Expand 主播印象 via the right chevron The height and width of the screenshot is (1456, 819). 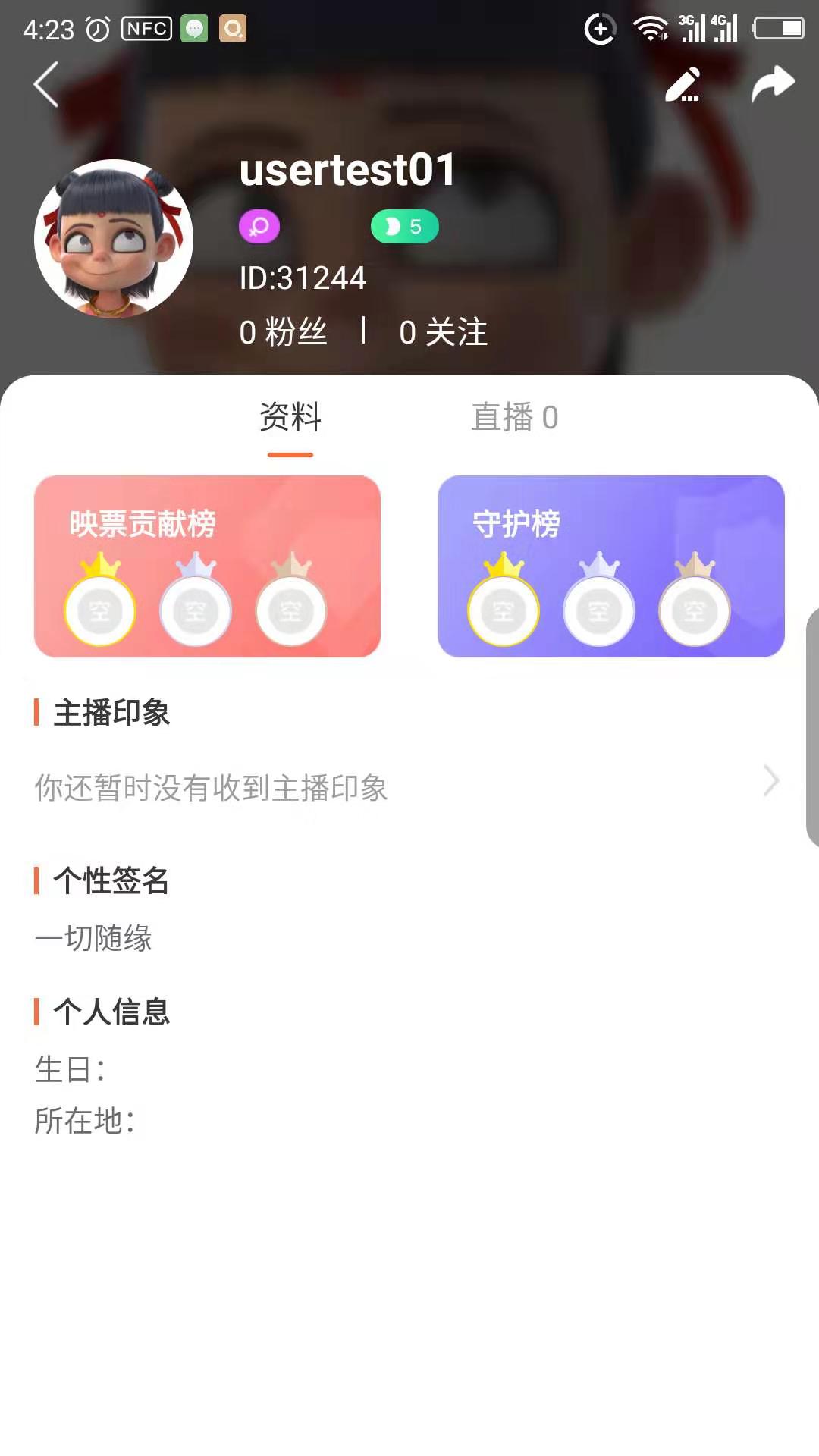771,781
